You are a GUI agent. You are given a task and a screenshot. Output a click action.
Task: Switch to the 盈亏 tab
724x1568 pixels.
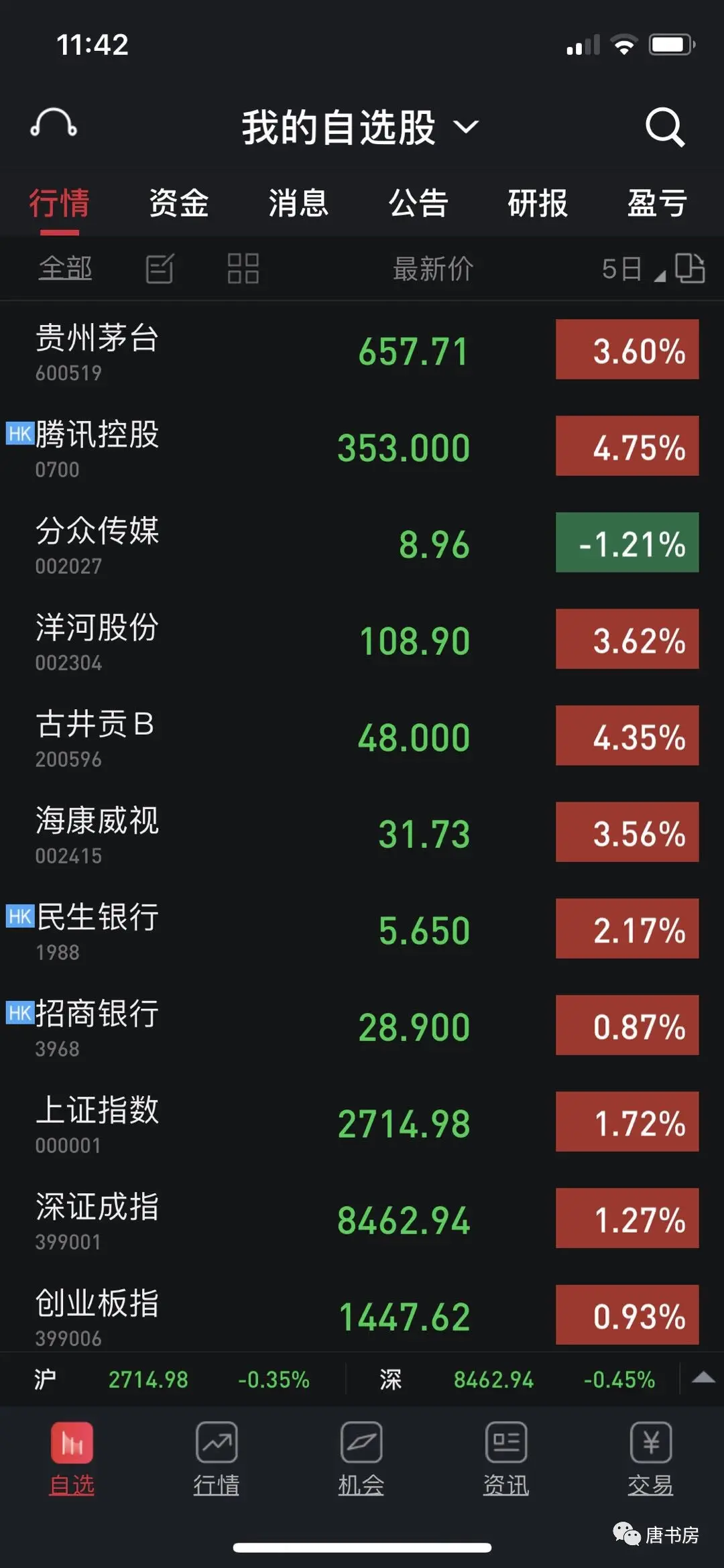(657, 202)
